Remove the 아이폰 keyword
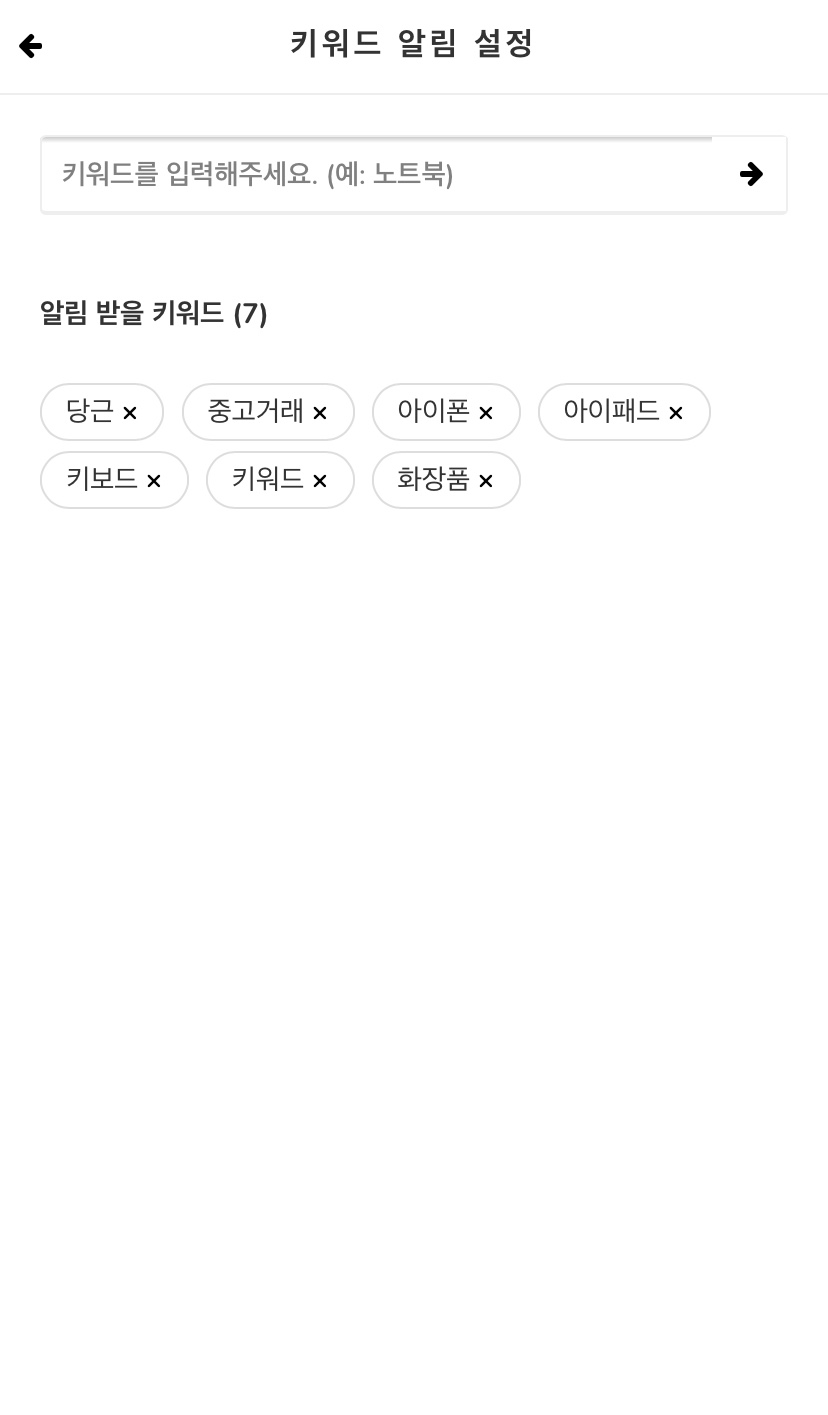 (x=485, y=412)
